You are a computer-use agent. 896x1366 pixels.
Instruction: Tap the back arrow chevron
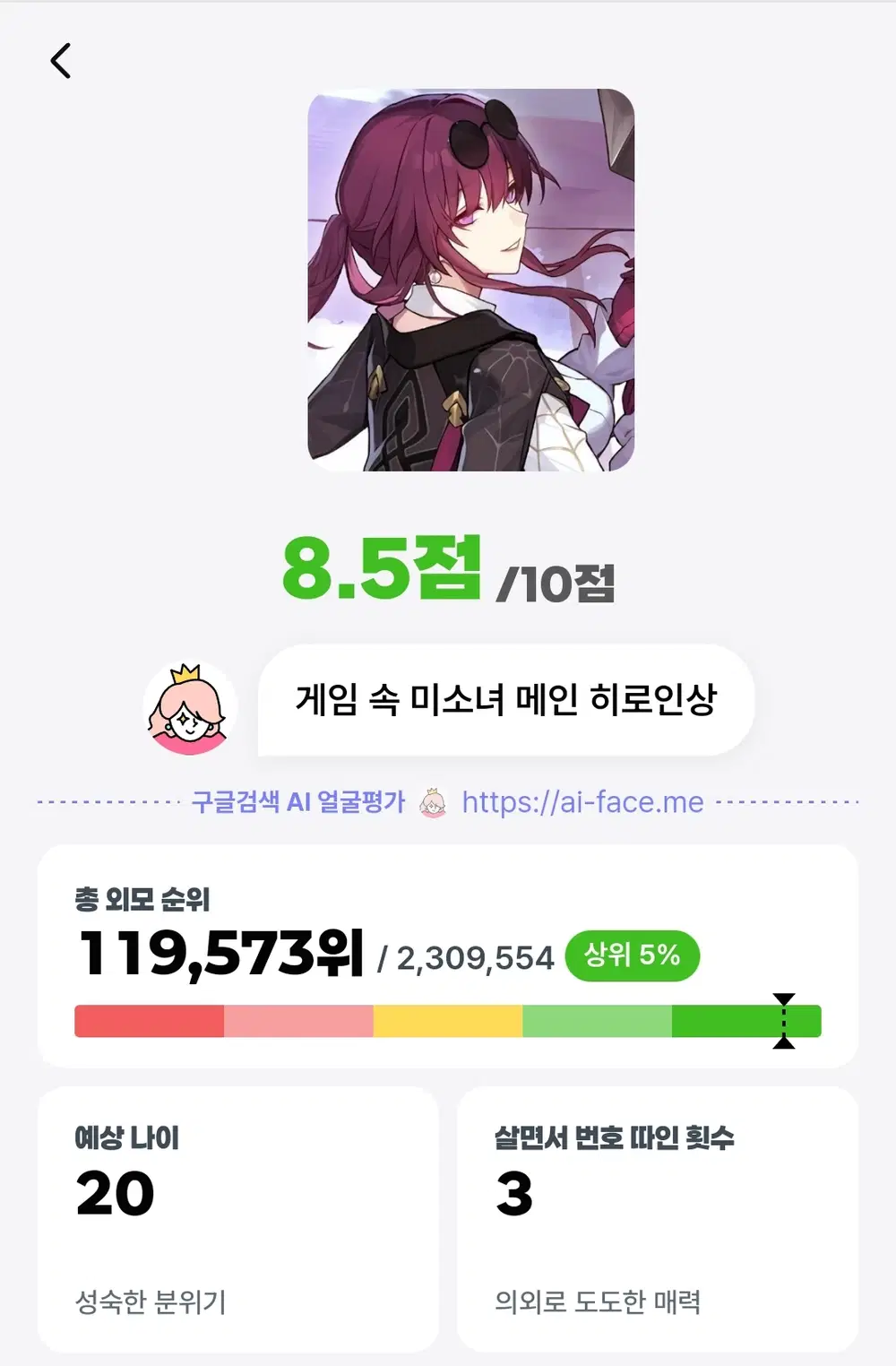61,61
